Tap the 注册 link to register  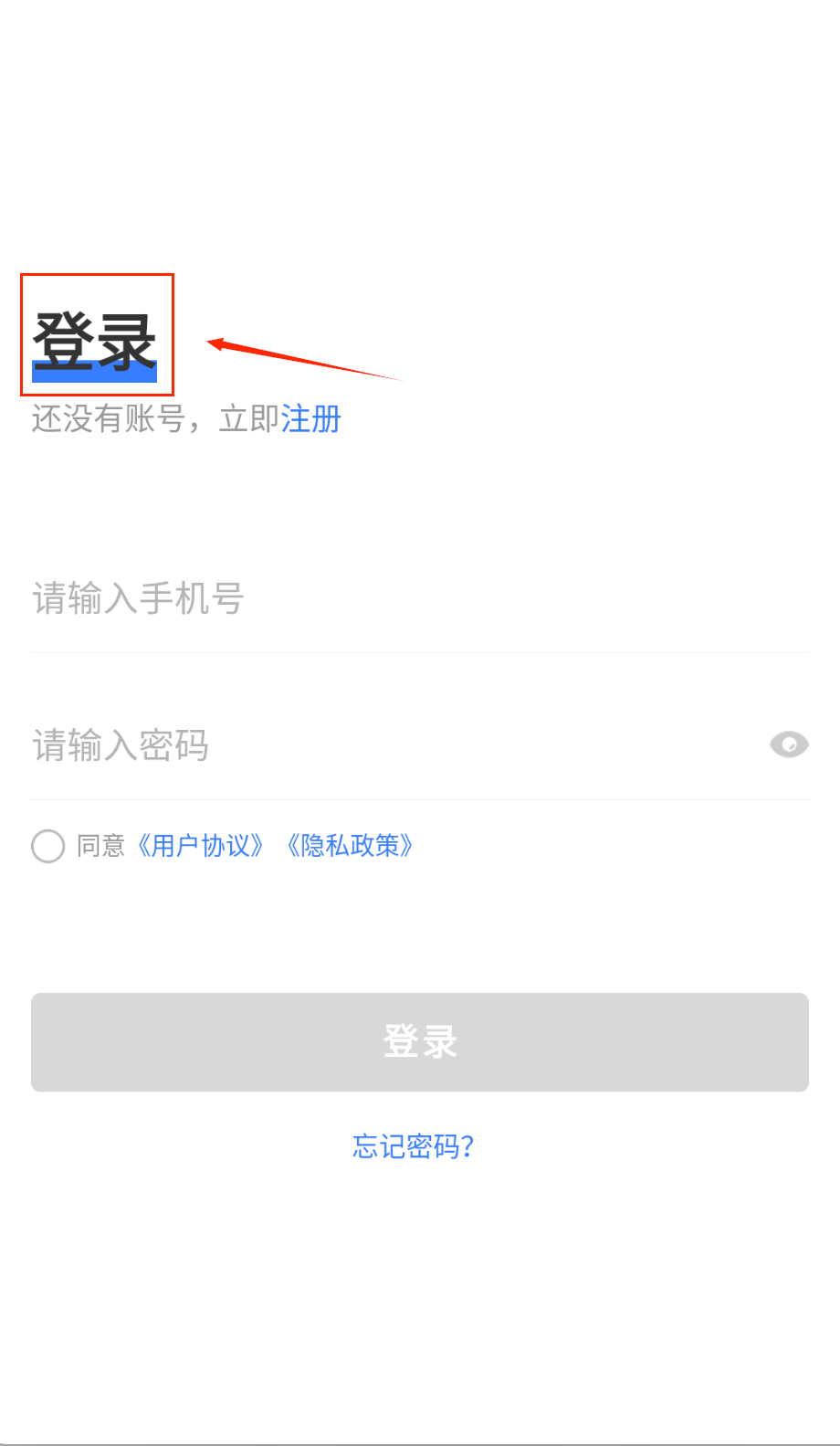coord(310,419)
